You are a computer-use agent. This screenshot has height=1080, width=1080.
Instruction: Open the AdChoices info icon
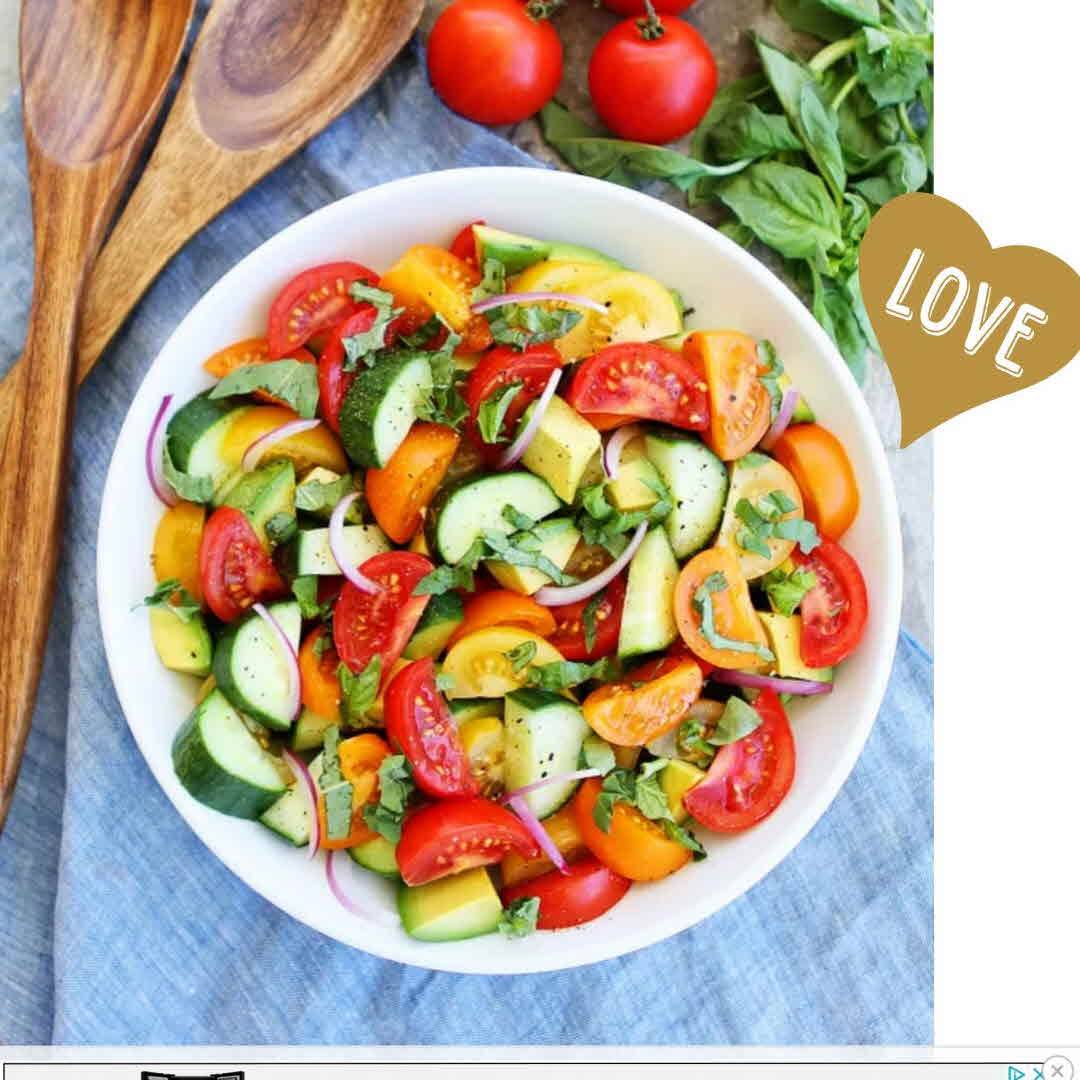(x=1016, y=1075)
